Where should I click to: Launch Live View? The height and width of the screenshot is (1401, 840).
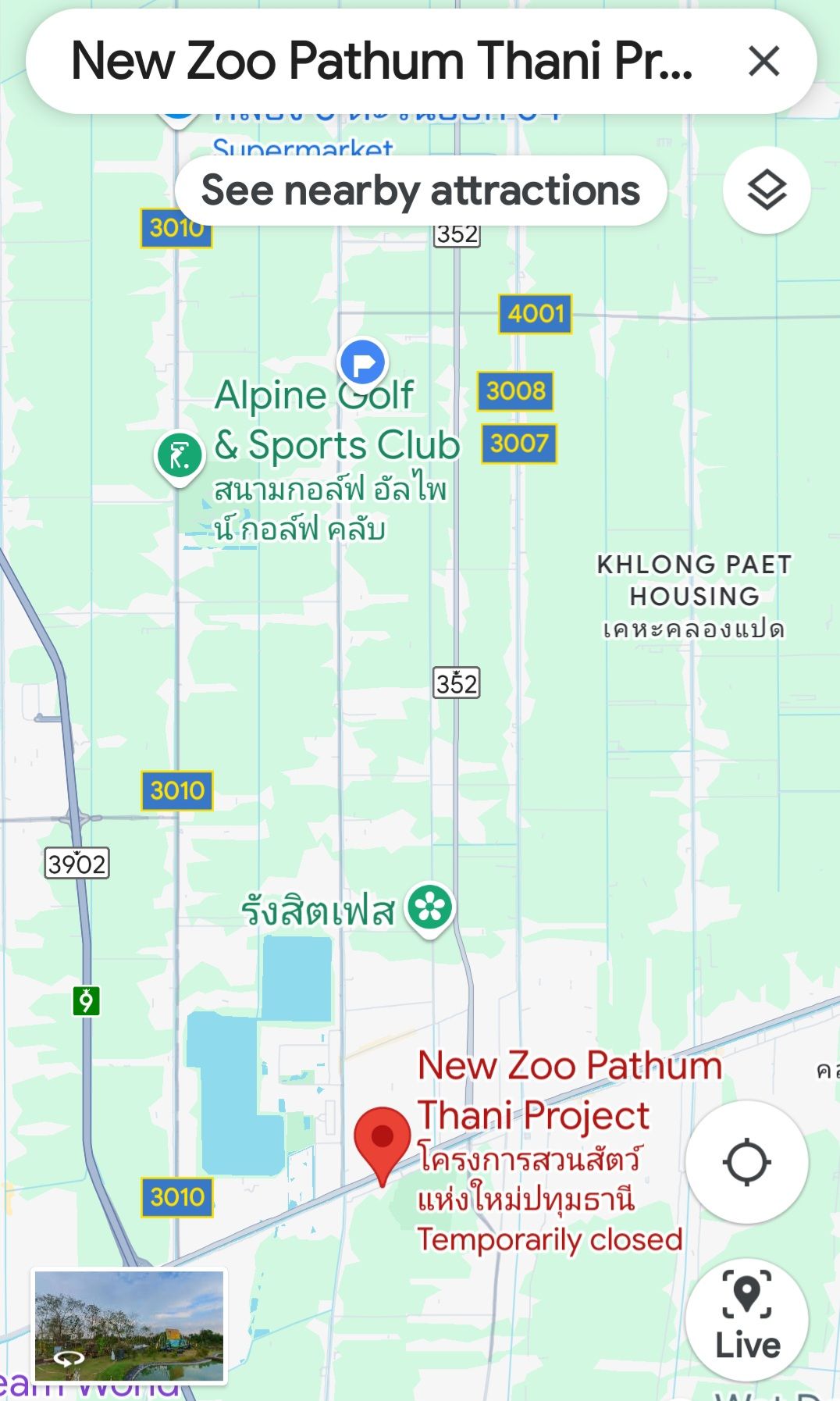pyautogui.click(x=747, y=1319)
